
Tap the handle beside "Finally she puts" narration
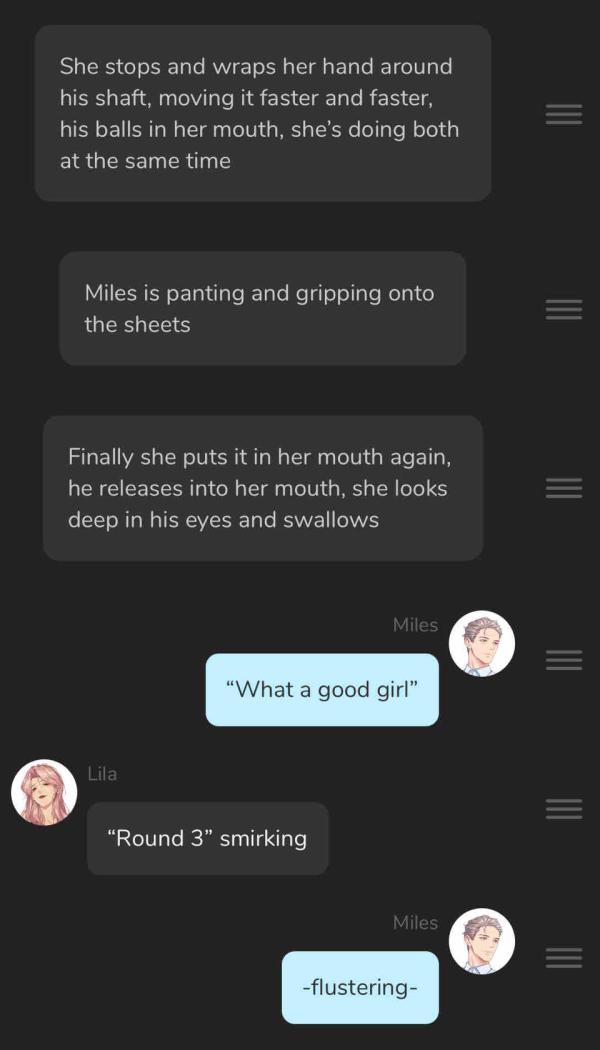(x=563, y=488)
